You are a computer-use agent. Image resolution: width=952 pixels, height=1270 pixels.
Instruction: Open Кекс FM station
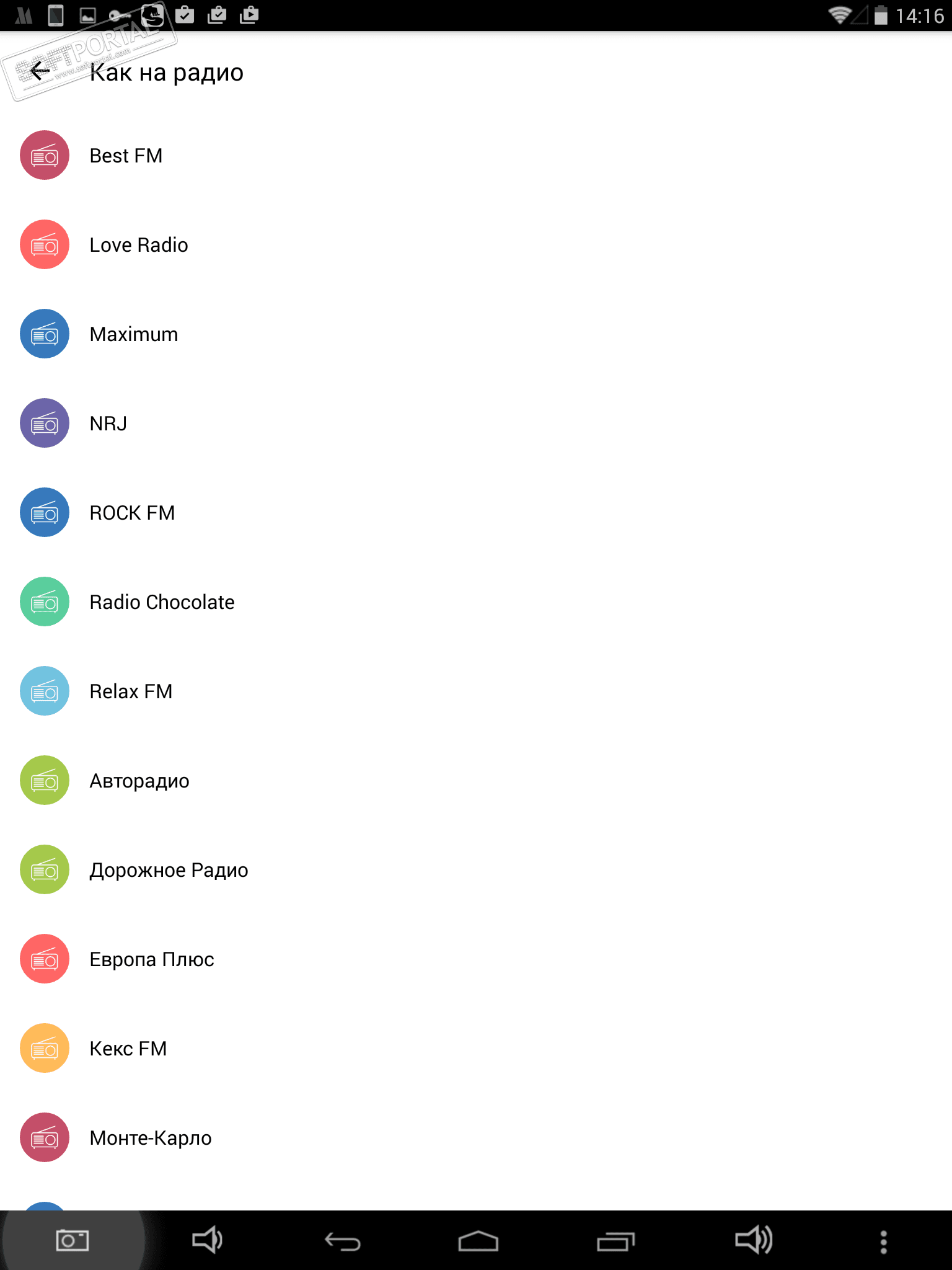[x=128, y=1049]
